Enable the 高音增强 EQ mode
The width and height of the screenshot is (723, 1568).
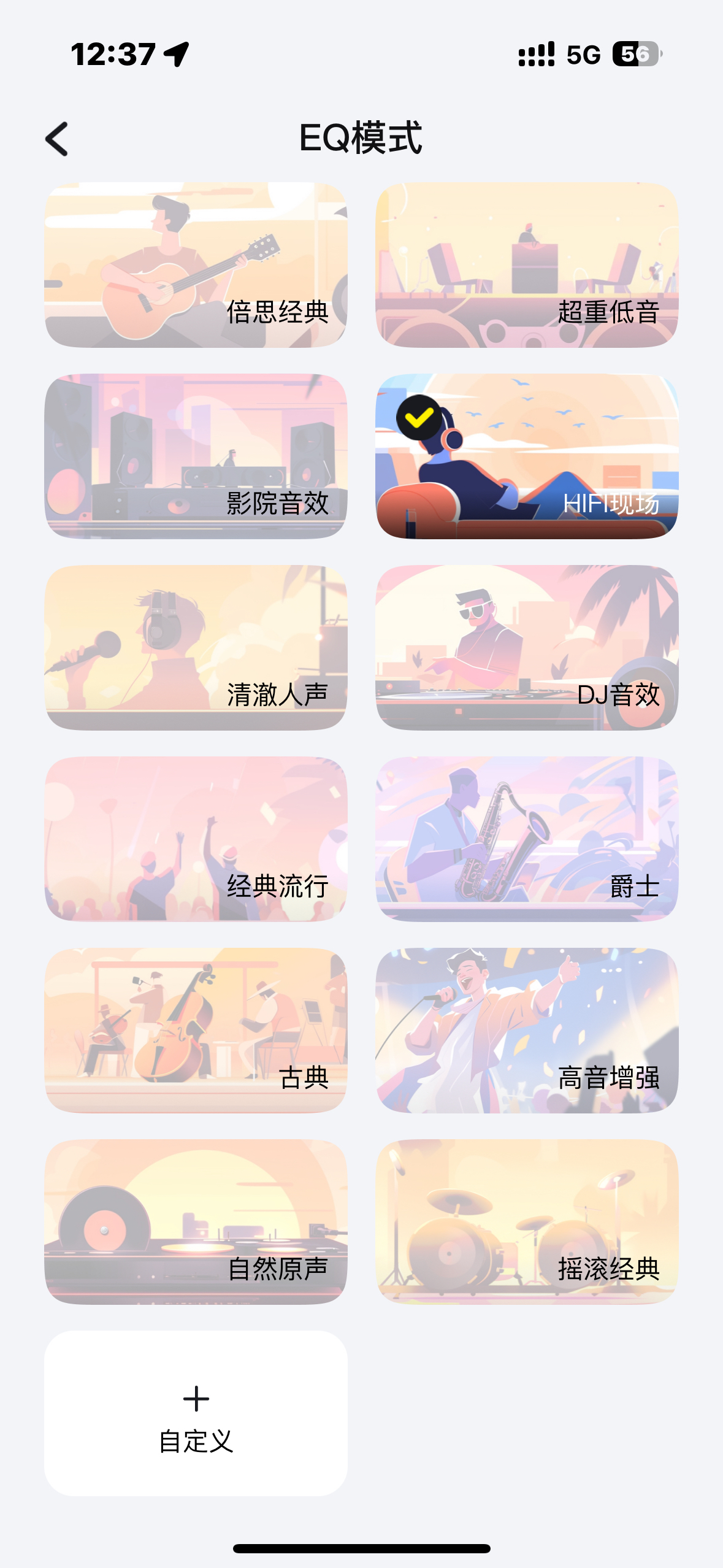pos(527,1031)
